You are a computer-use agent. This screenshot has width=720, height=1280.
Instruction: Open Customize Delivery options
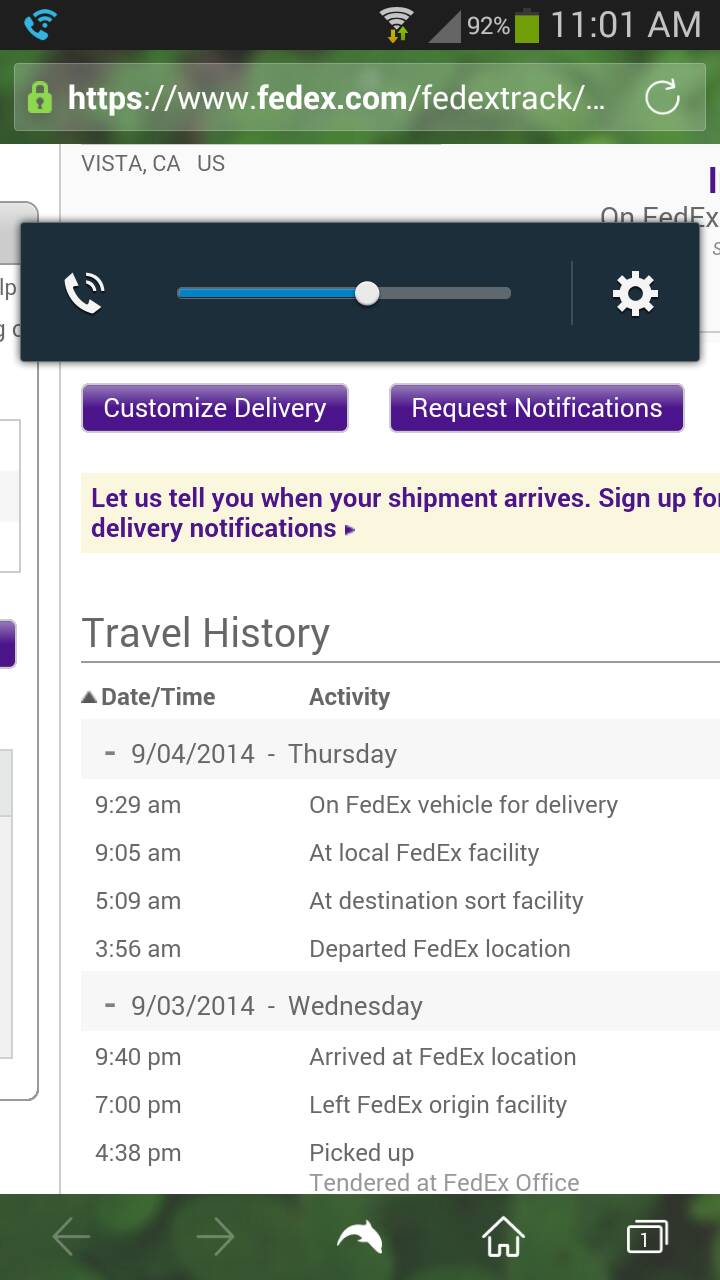215,408
